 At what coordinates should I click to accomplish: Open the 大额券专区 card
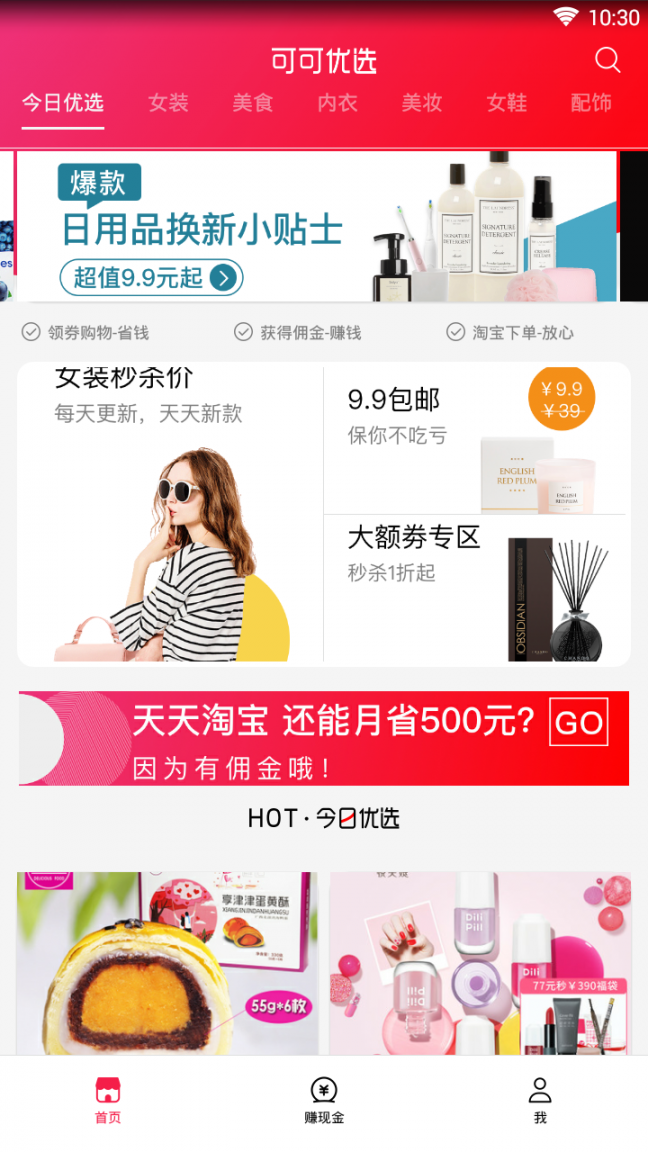pyautogui.click(x=476, y=588)
